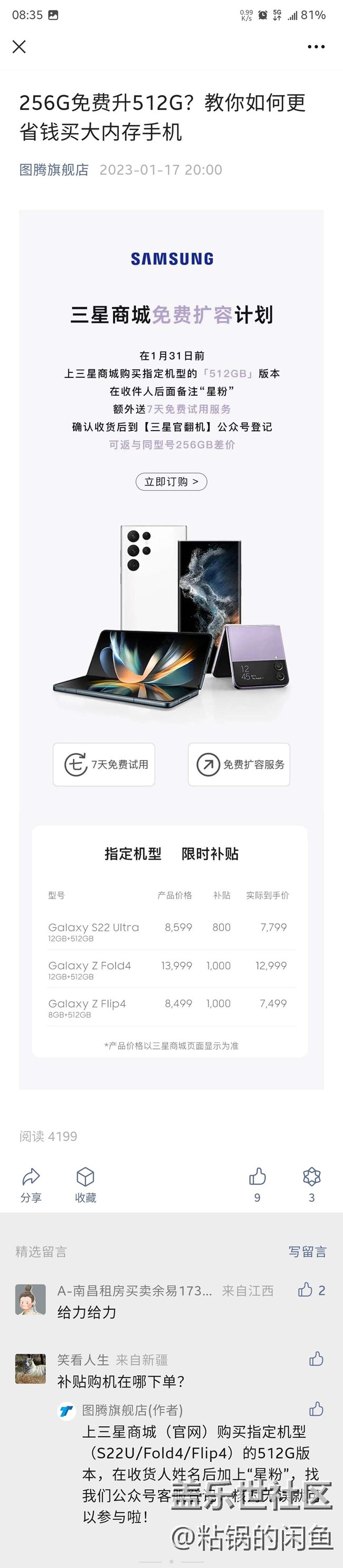Save article with 收藏
The width and height of the screenshot is (343, 1568).
point(85,1184)
